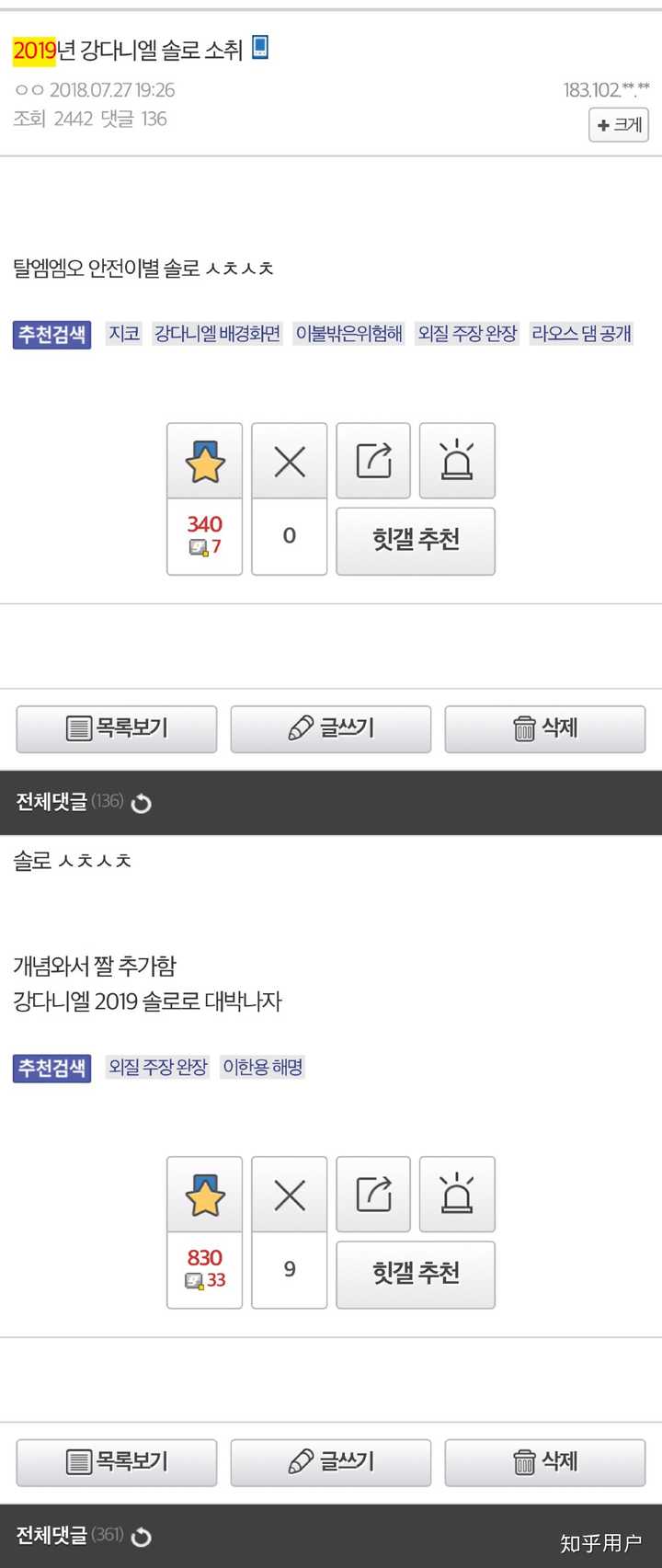Screen dimensions: 662x1568
Task: Open the 라오스 댐 공개 search tag
Action: coord(581,333)
